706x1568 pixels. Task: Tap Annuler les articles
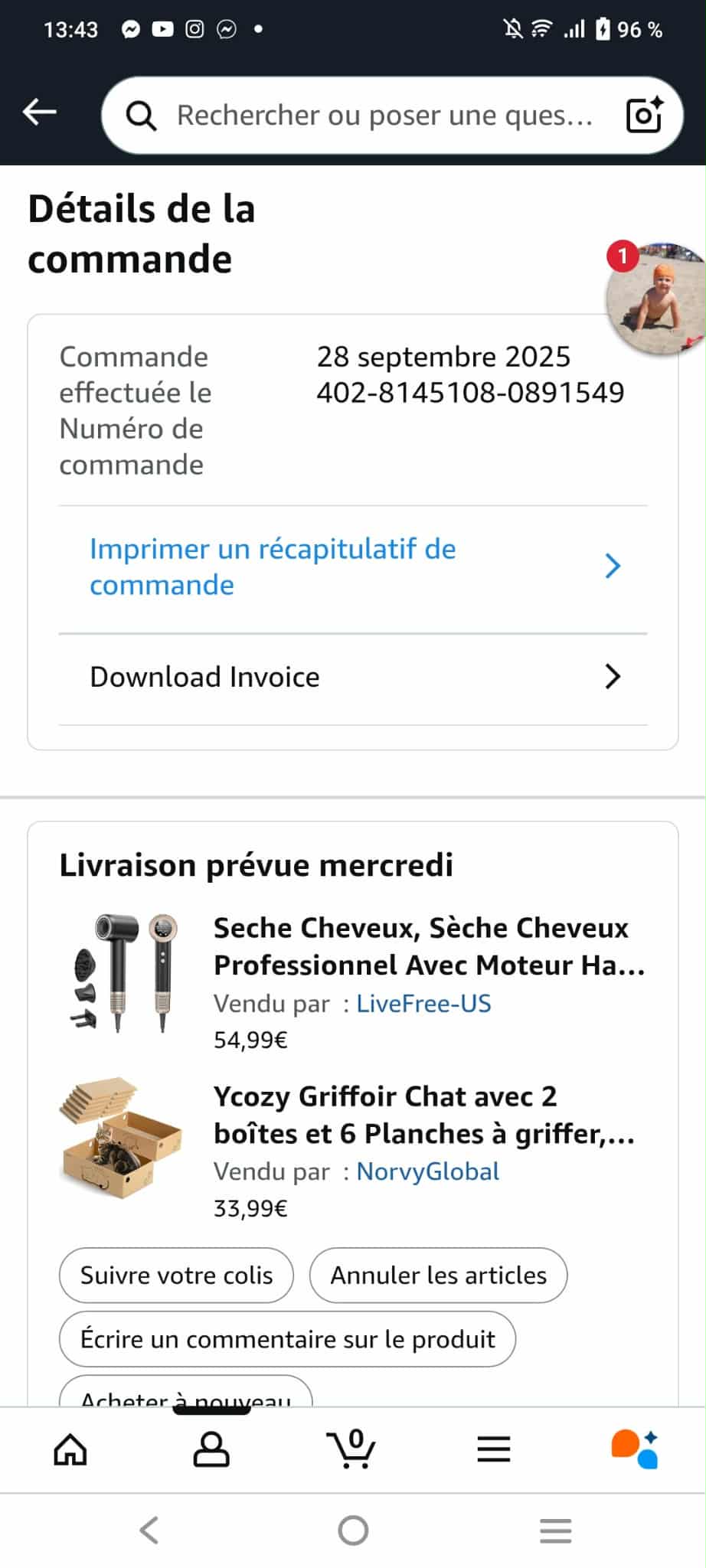(x=438, y=1276)
